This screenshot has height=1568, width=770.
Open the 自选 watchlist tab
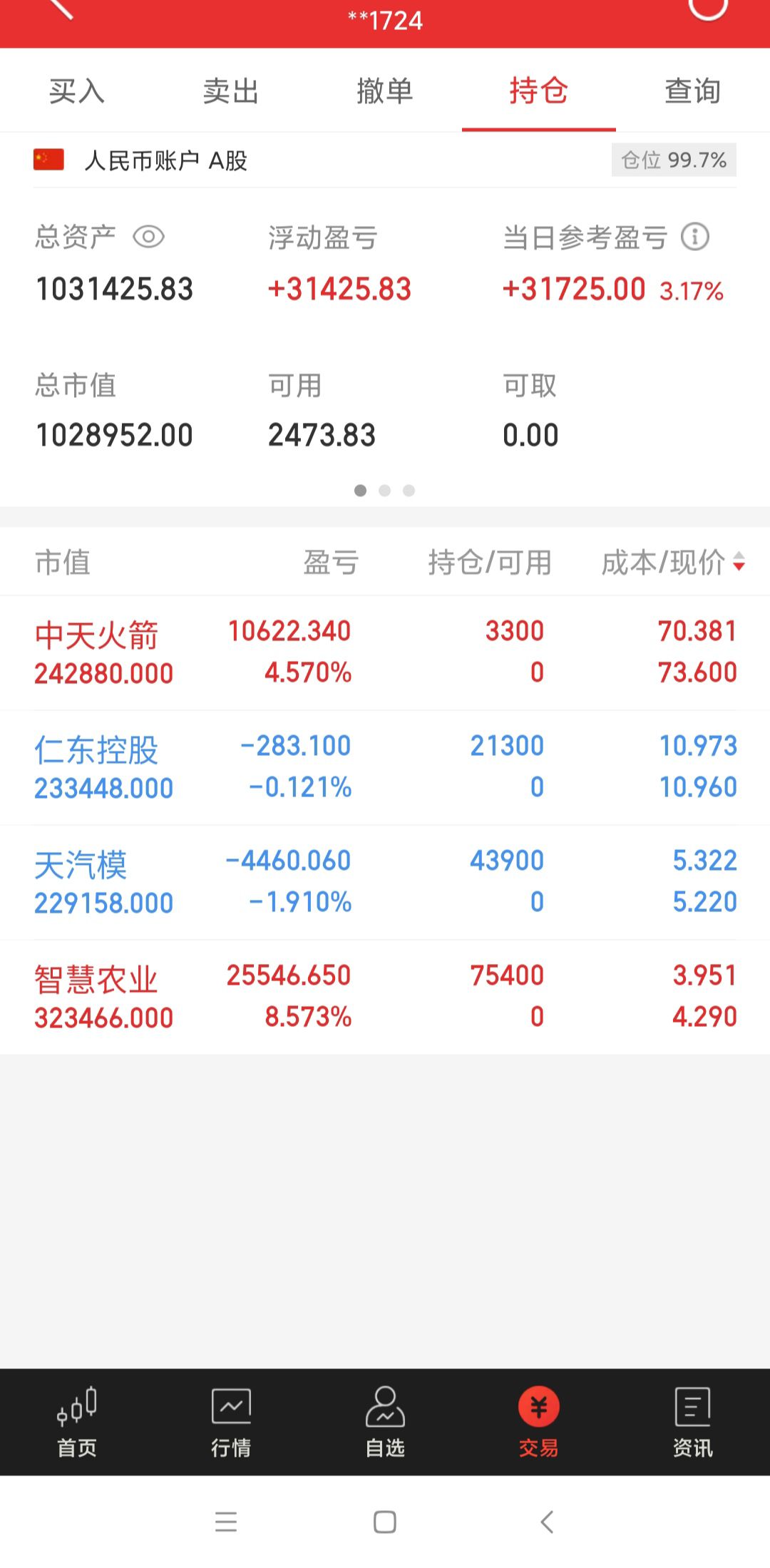tap(385, 1422)
